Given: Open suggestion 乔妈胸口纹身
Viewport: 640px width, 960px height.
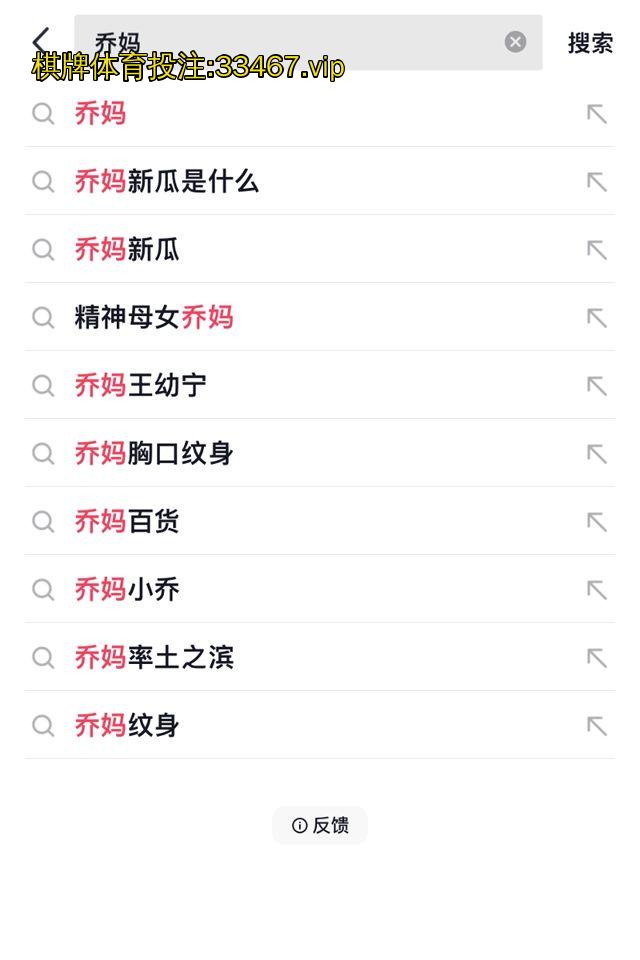Looking at the screenshot, I should 153,453.
